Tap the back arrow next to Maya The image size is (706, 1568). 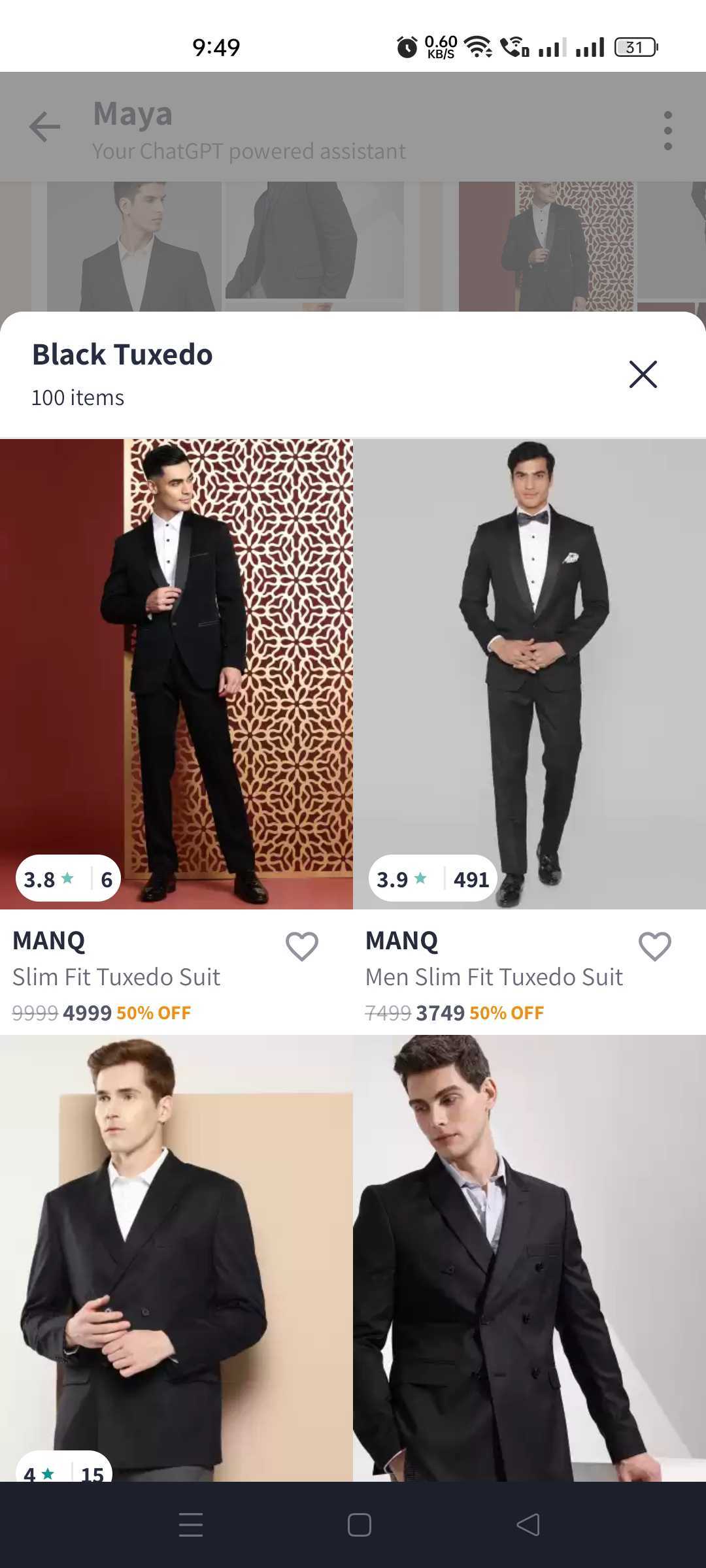click(x=43, y=127)
